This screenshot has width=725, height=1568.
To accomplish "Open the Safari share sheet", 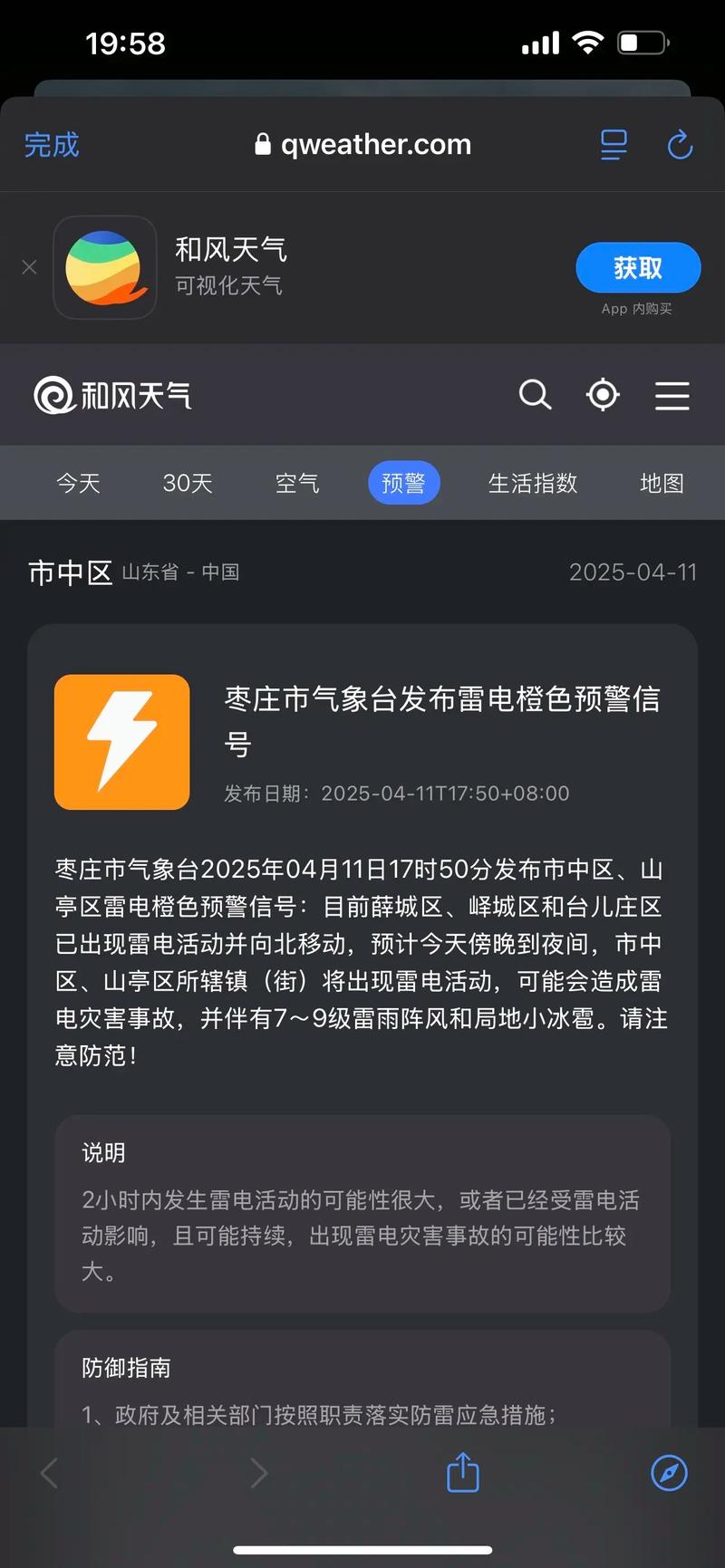I will coord(462,1473).
